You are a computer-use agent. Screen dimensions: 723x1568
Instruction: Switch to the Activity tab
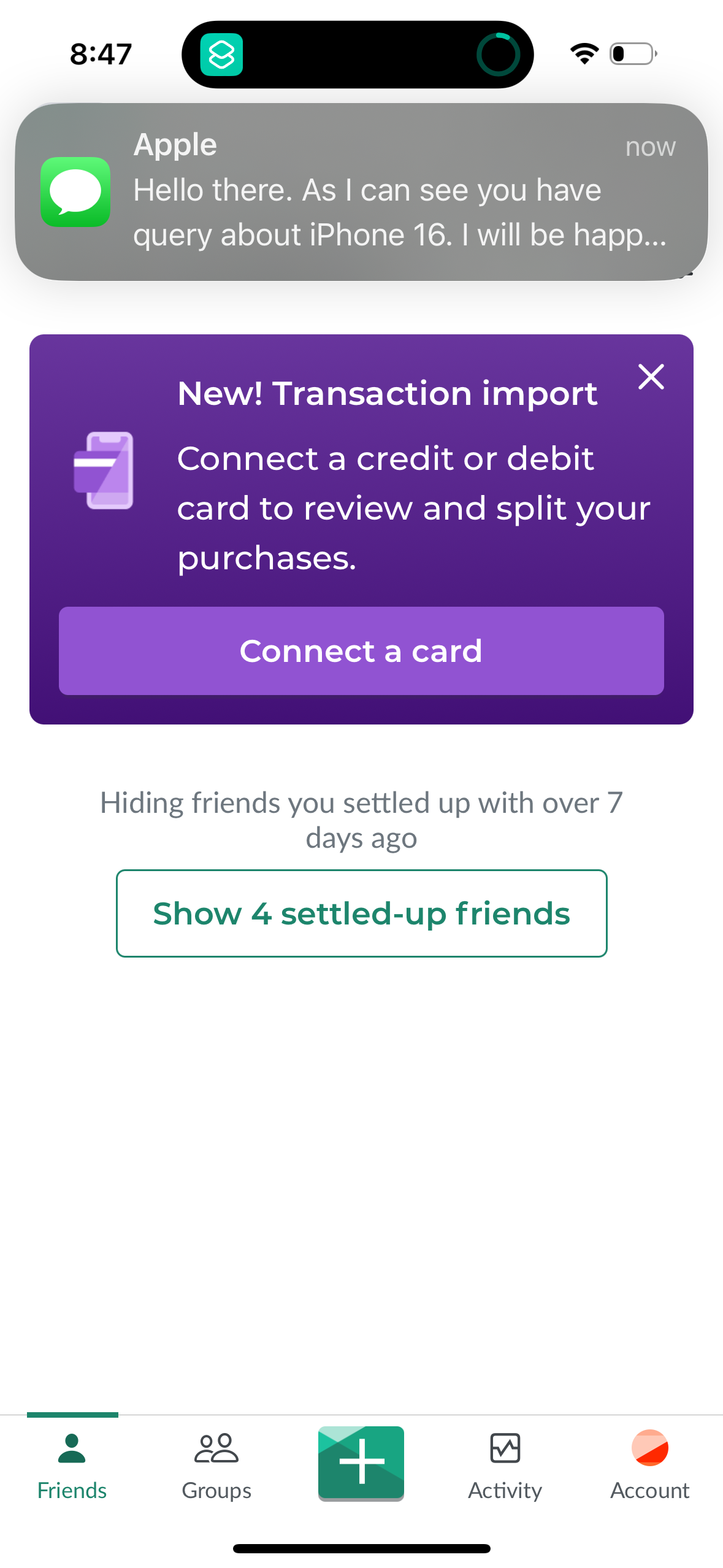[x=505, y=1462]
